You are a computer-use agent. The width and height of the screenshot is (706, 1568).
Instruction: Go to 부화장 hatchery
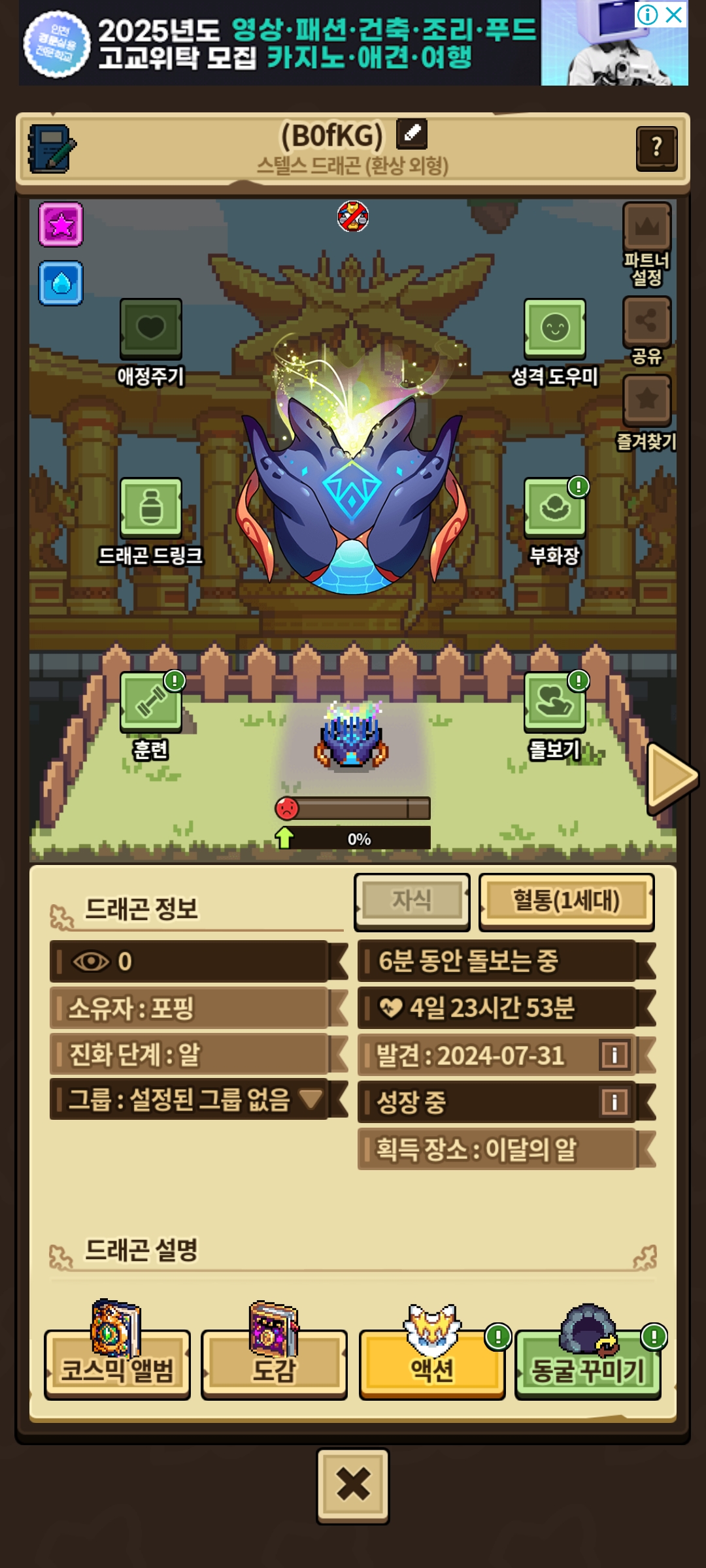coord(554,508)
